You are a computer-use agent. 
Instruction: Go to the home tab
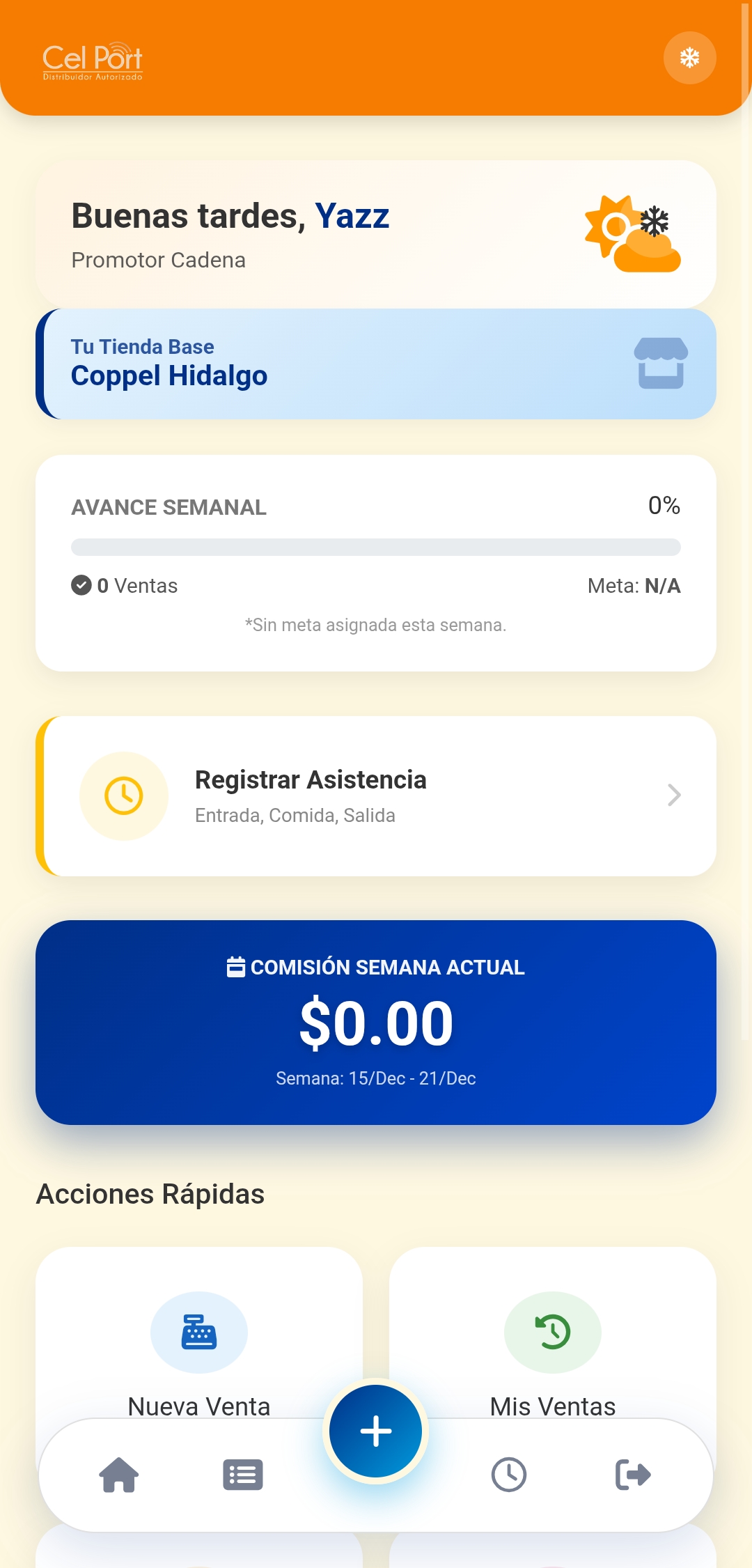pyautogui.click(x=119, y=1475)
